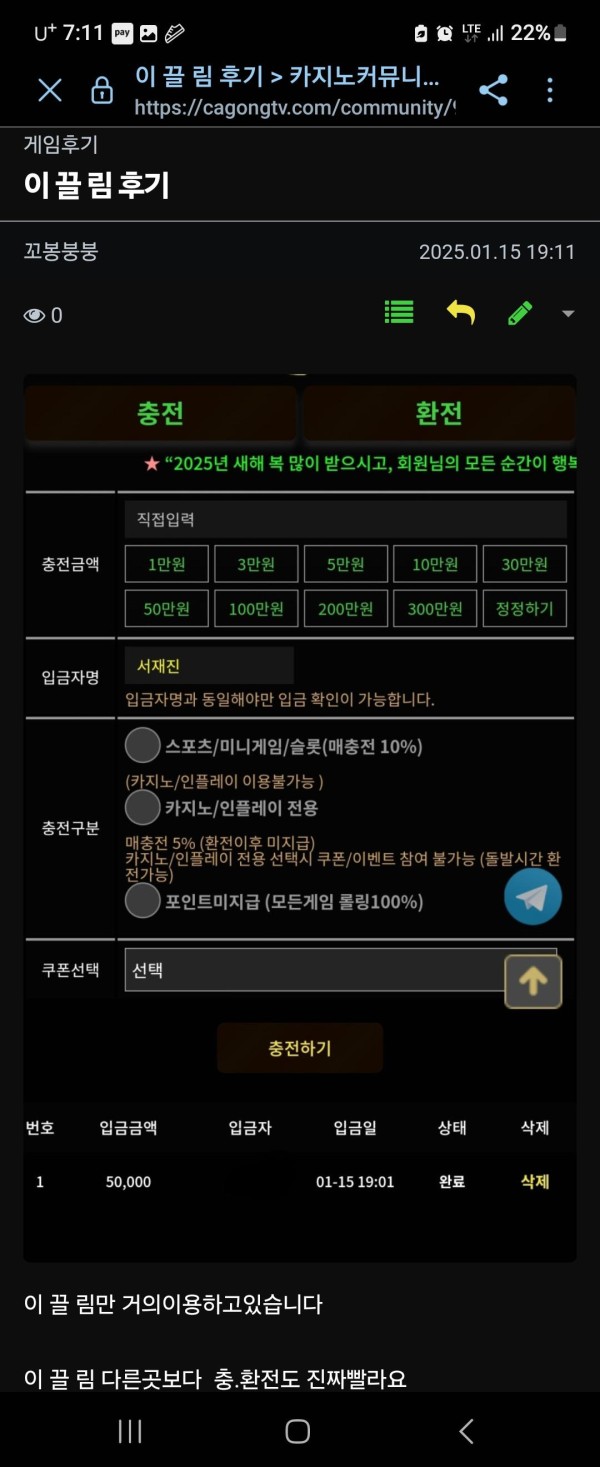Expand the dropdown caret next to the pencil

tap(568, 314)
